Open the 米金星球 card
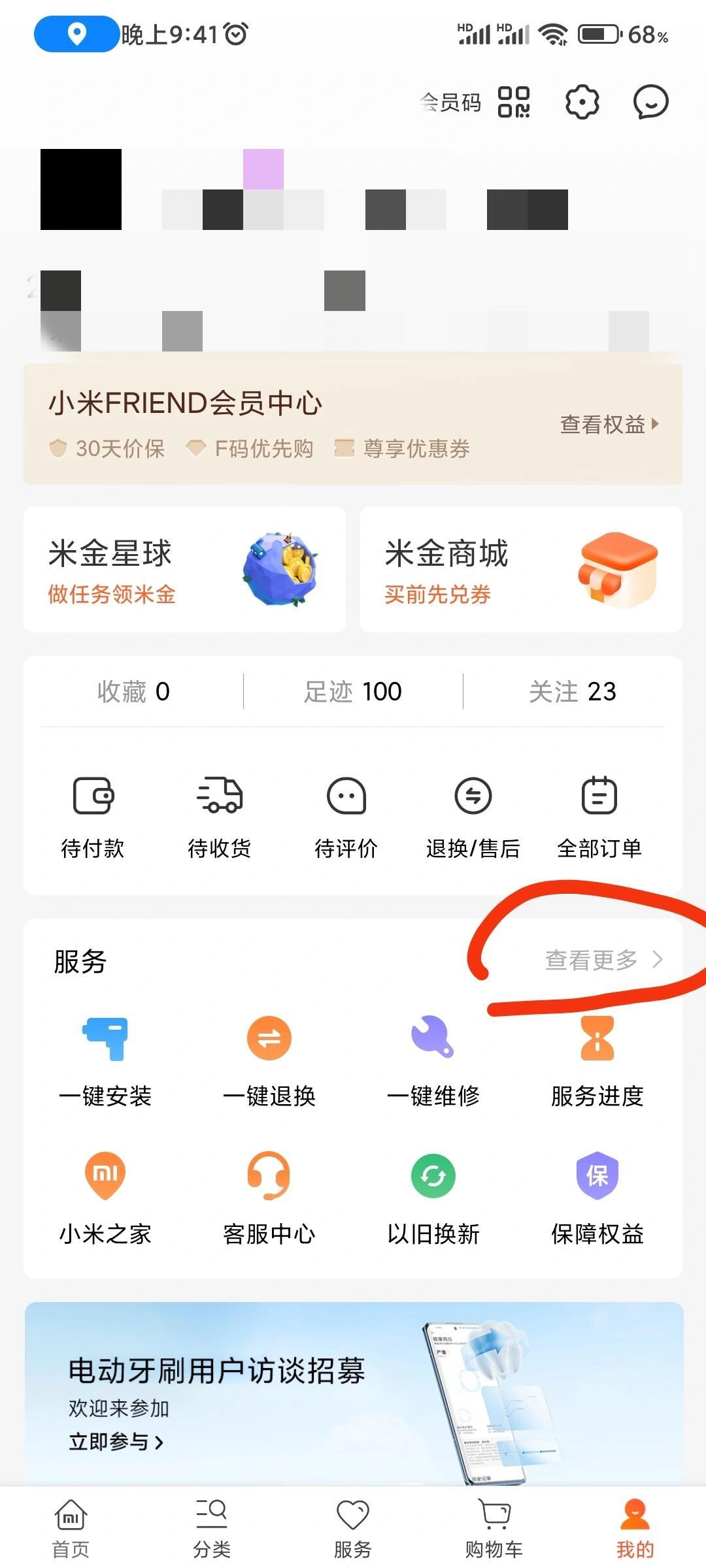706x1568 pixels. click(x=184, y=569)
